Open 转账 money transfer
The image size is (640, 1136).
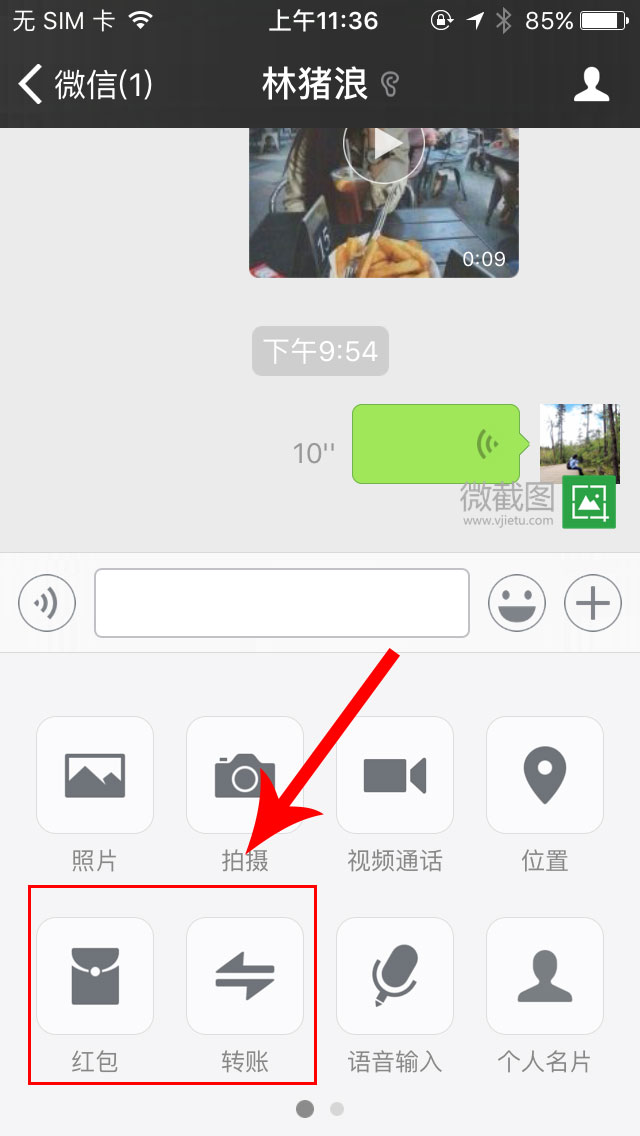pyautogui.click(x=245, y=976)
